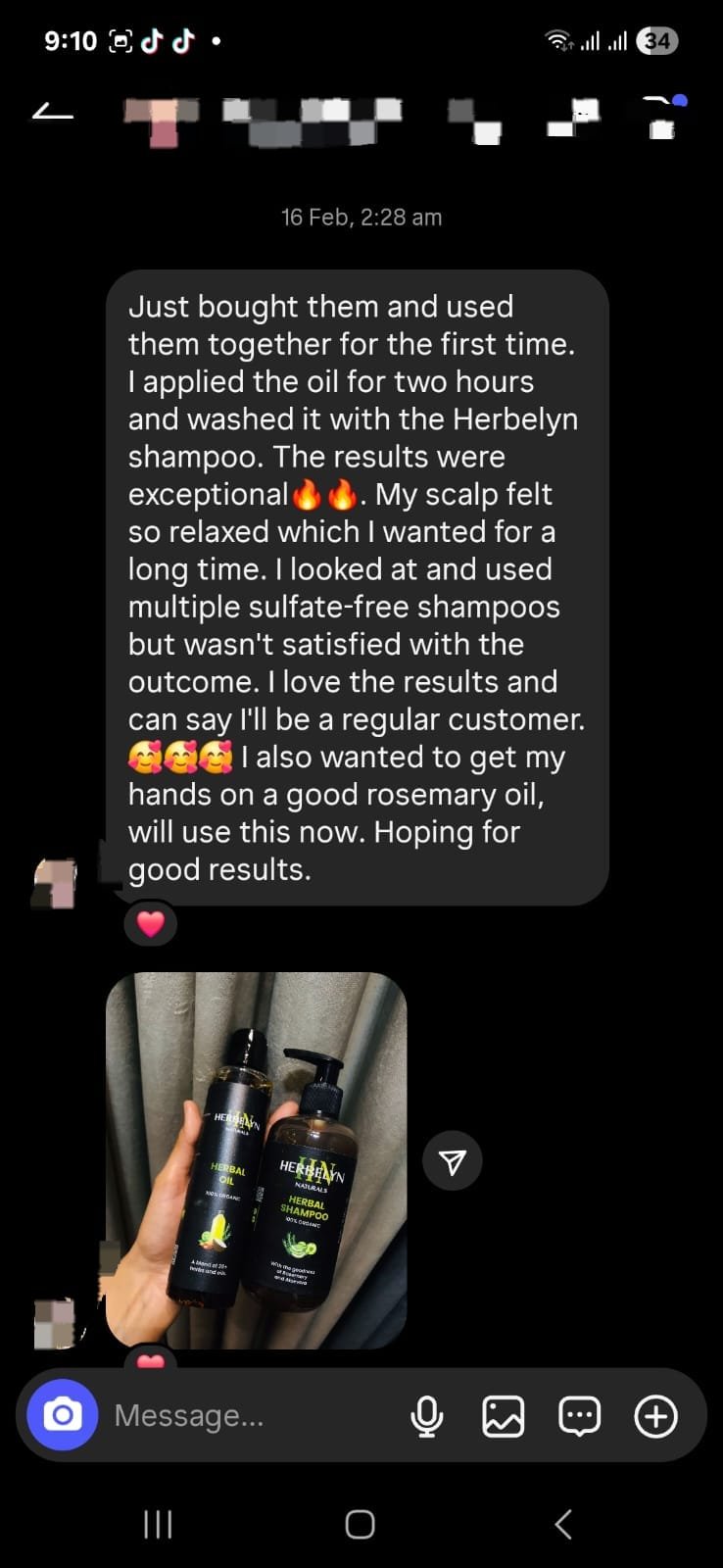Go to the phone home screen

click(360, 1524)
